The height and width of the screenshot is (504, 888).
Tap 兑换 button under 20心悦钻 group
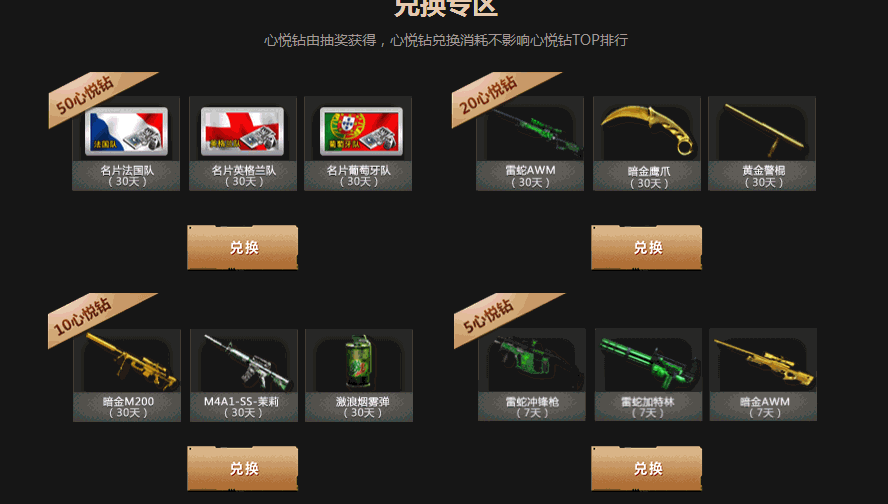pos(647,247)
